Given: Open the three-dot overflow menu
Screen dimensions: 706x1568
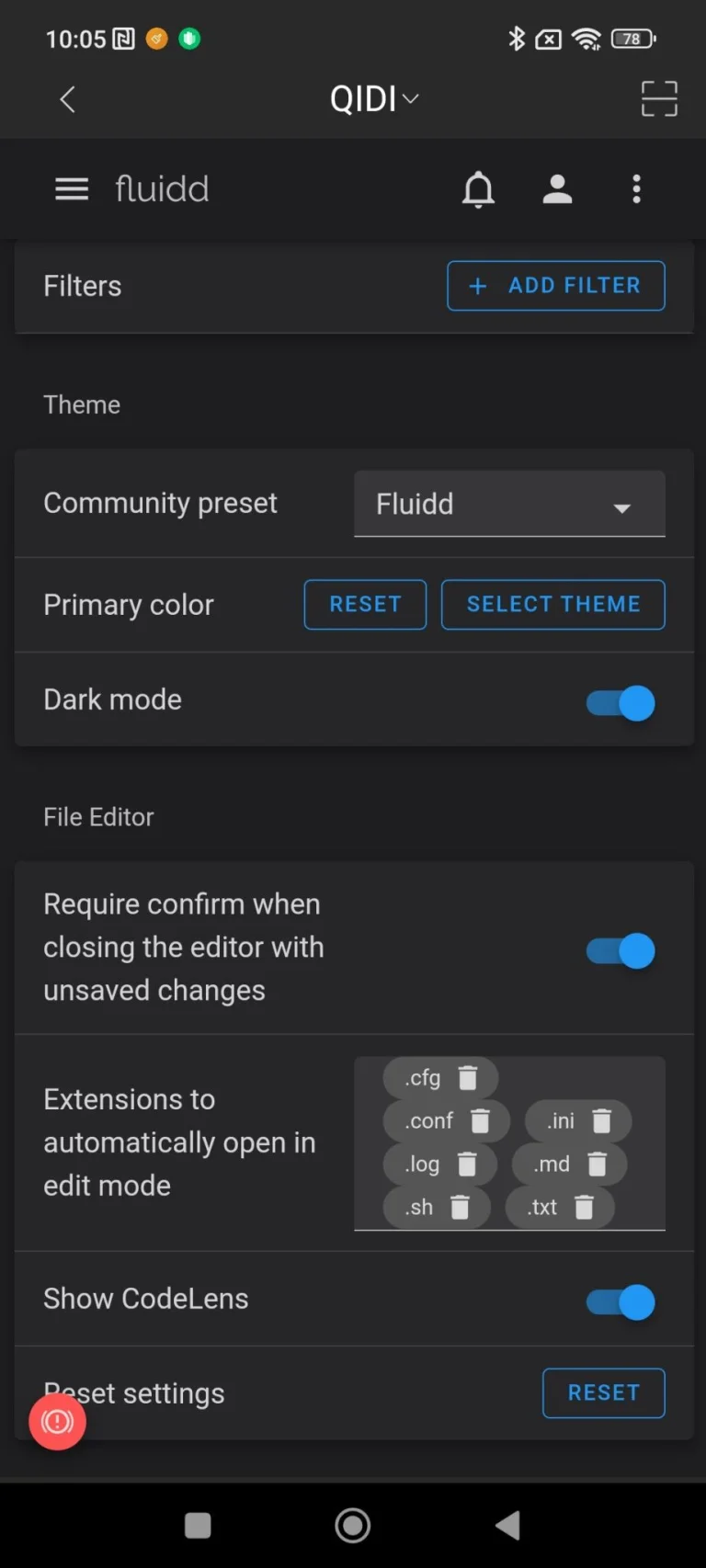Looking at the screenshot, I should pos(636,189).
